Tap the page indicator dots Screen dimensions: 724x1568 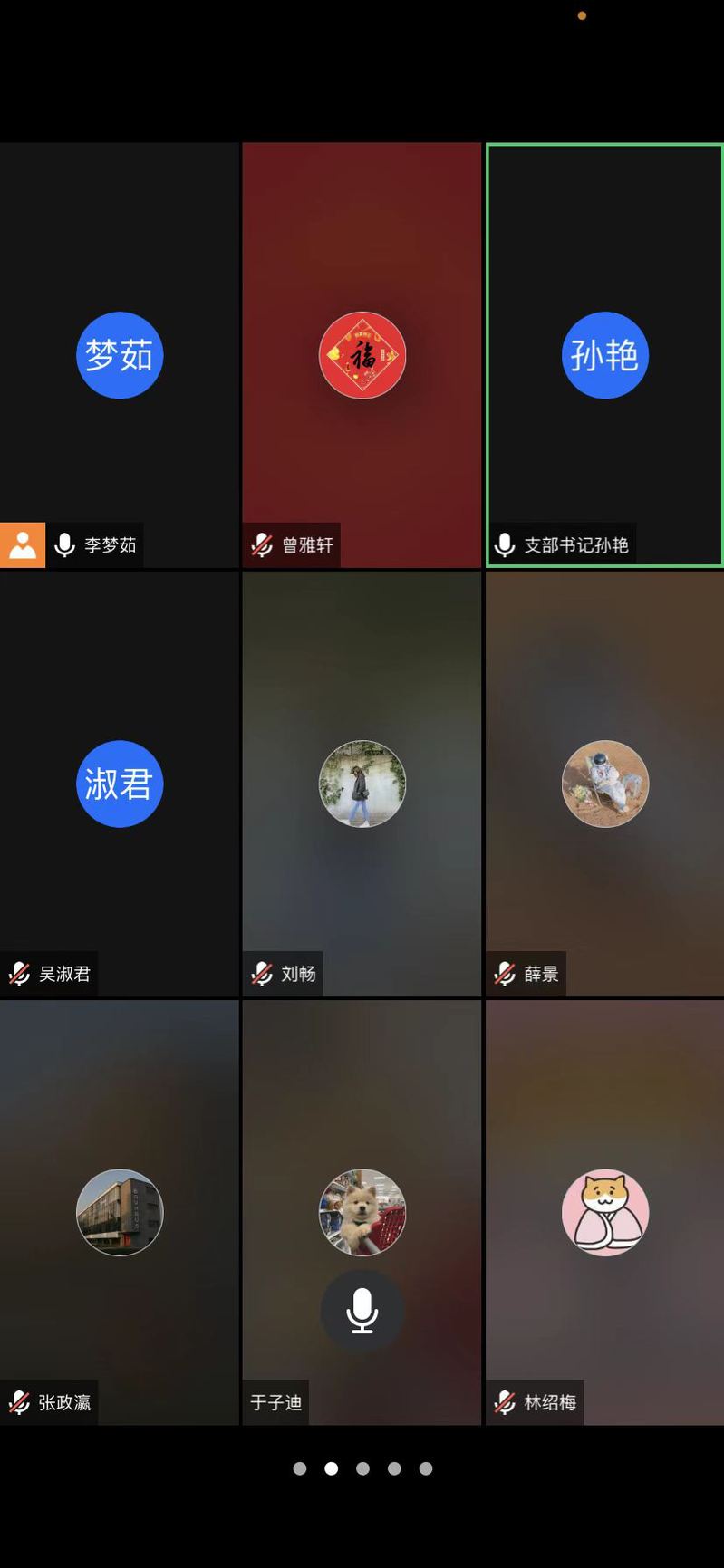click(362, 1468)
